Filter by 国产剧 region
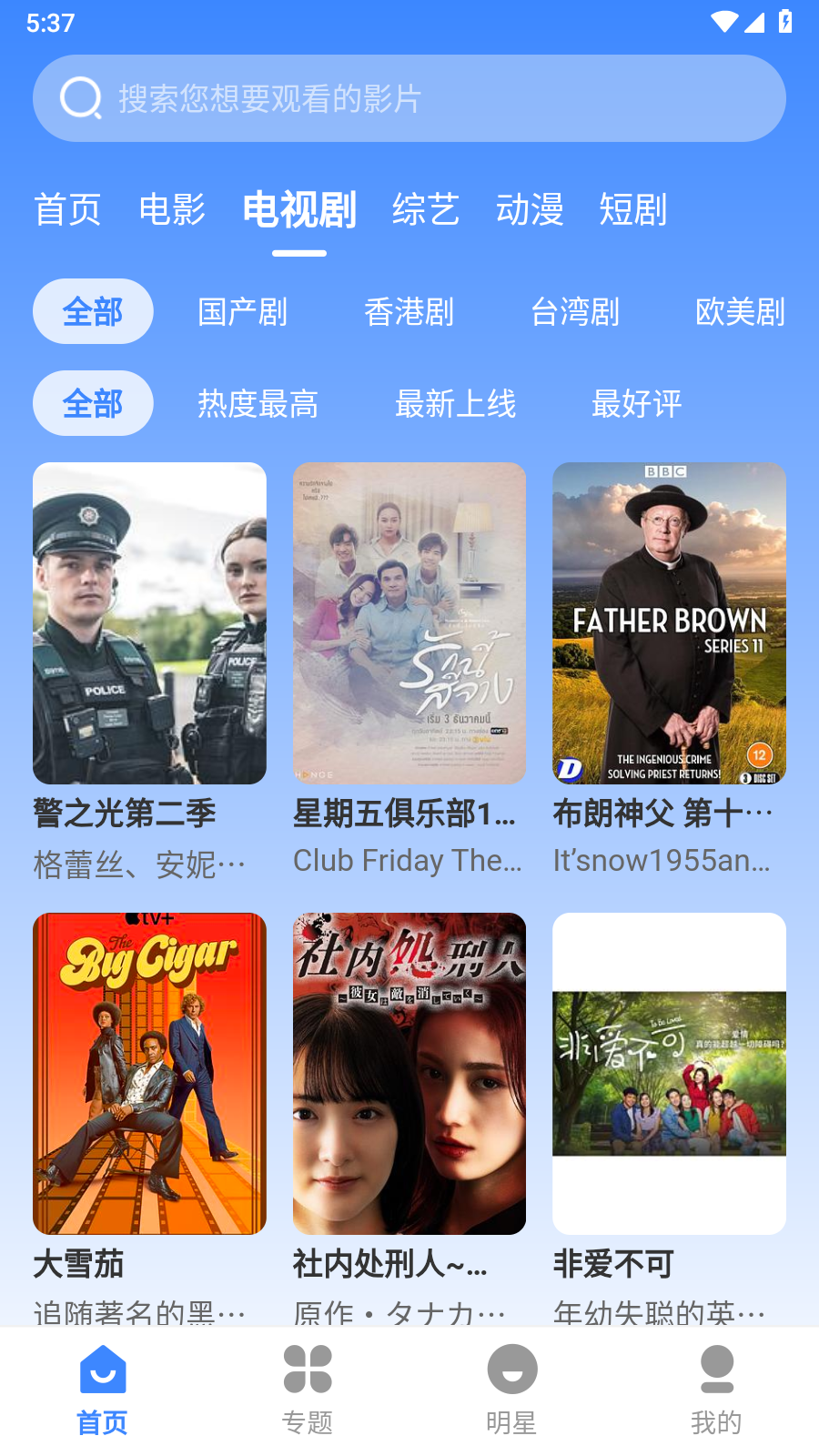The width and height of the screenshot is (819, 1456). 242,312
